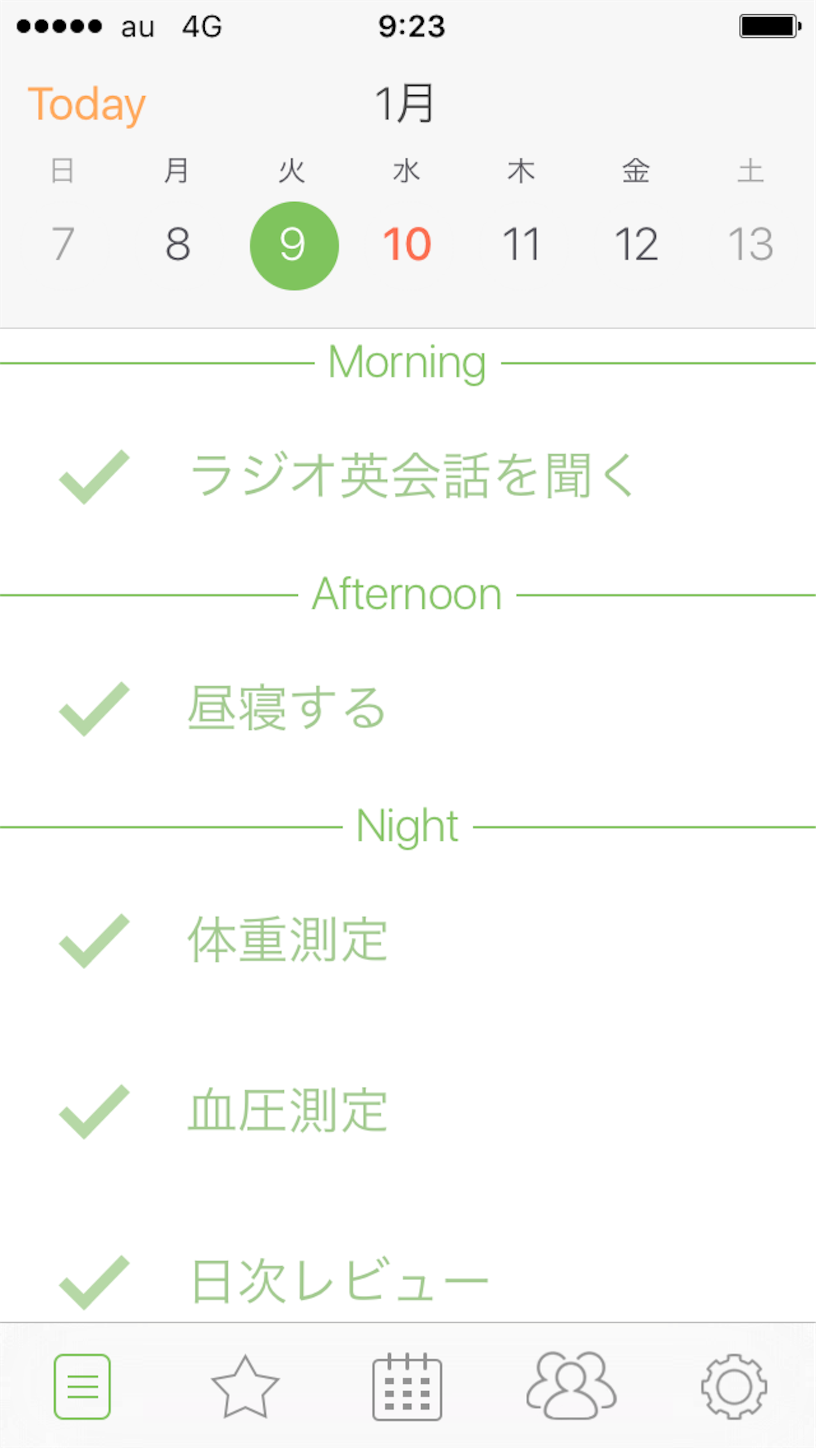This screenshot has height=1448, width=816.
Task: Switch to the list tab
Action: tap(82, 1387)
